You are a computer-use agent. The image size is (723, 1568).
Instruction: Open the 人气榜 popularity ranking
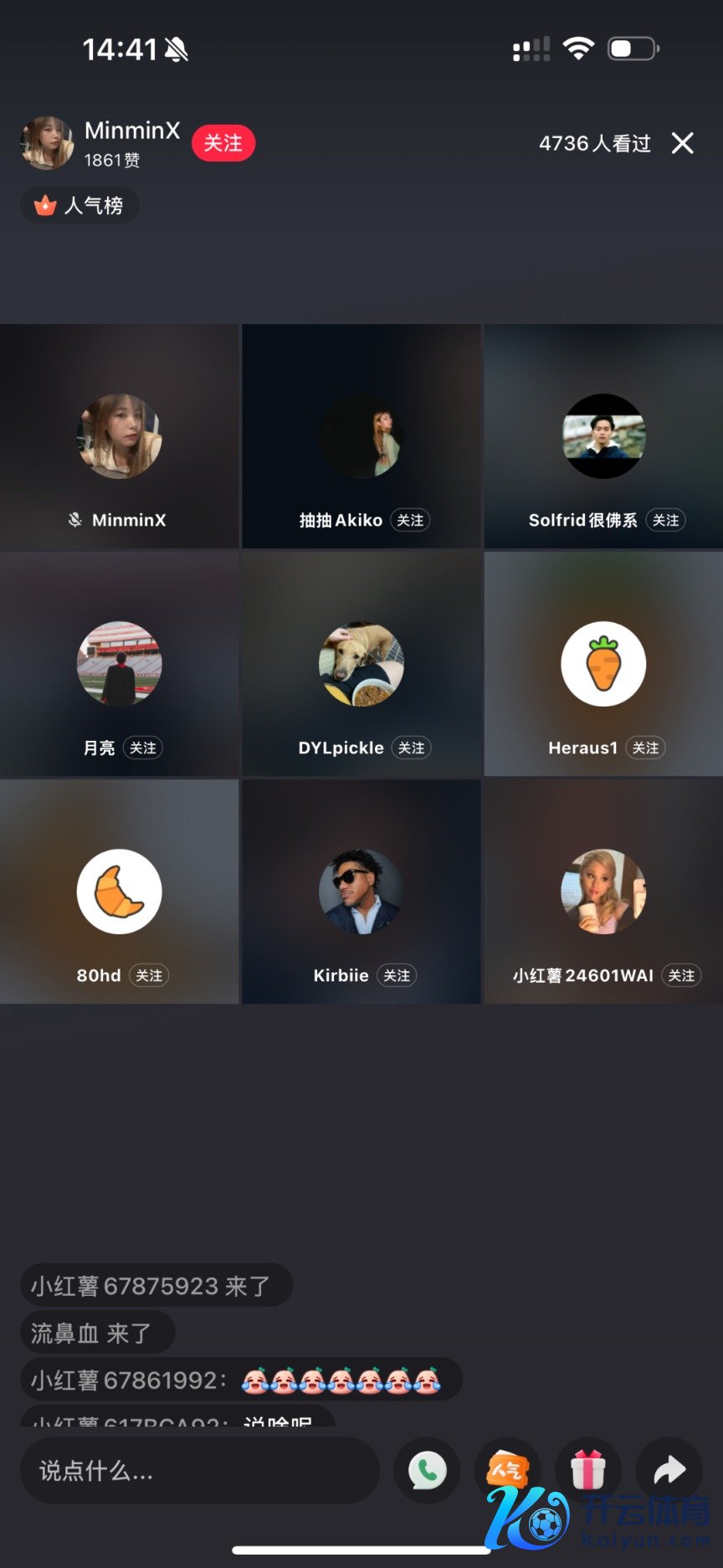[x=80, y=205]
